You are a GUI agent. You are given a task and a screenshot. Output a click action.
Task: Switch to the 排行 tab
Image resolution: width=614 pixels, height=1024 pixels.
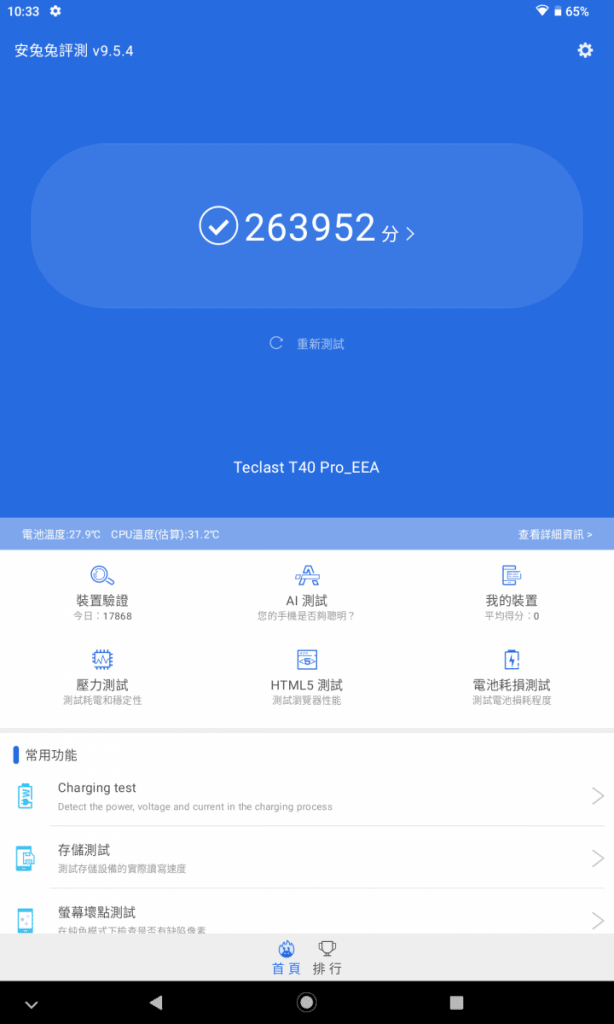(327, 958)
